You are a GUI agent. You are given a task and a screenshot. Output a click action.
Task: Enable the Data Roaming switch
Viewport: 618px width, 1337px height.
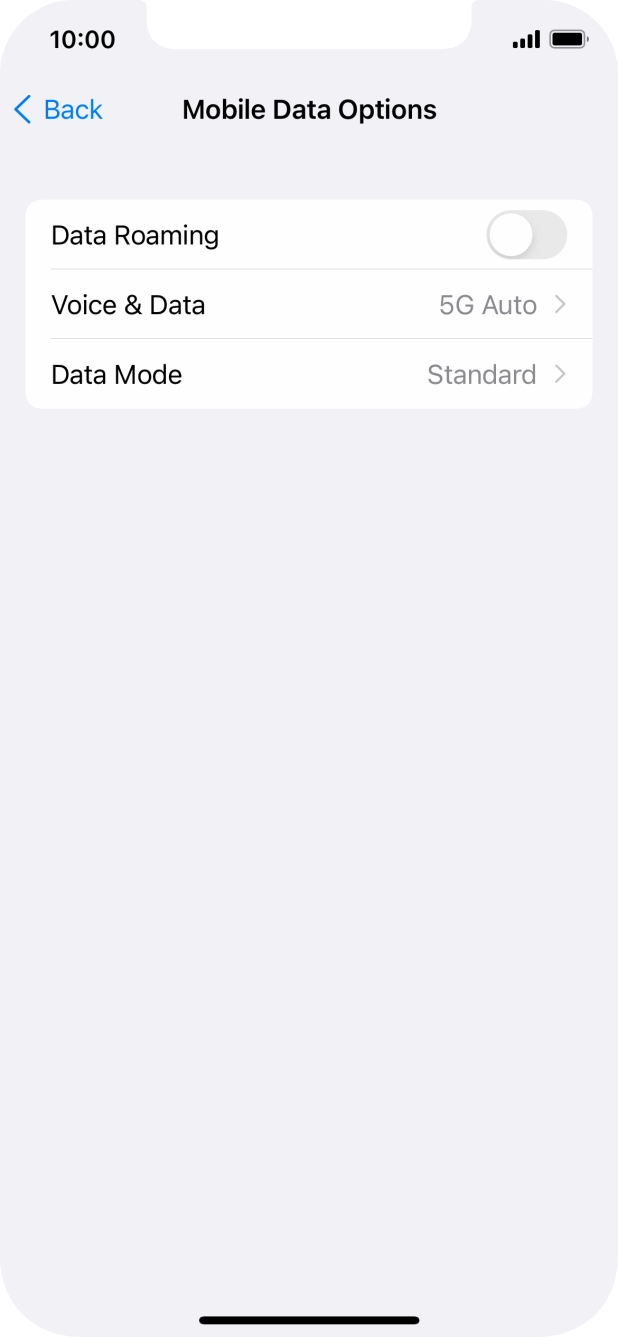(x=526, y=235)
